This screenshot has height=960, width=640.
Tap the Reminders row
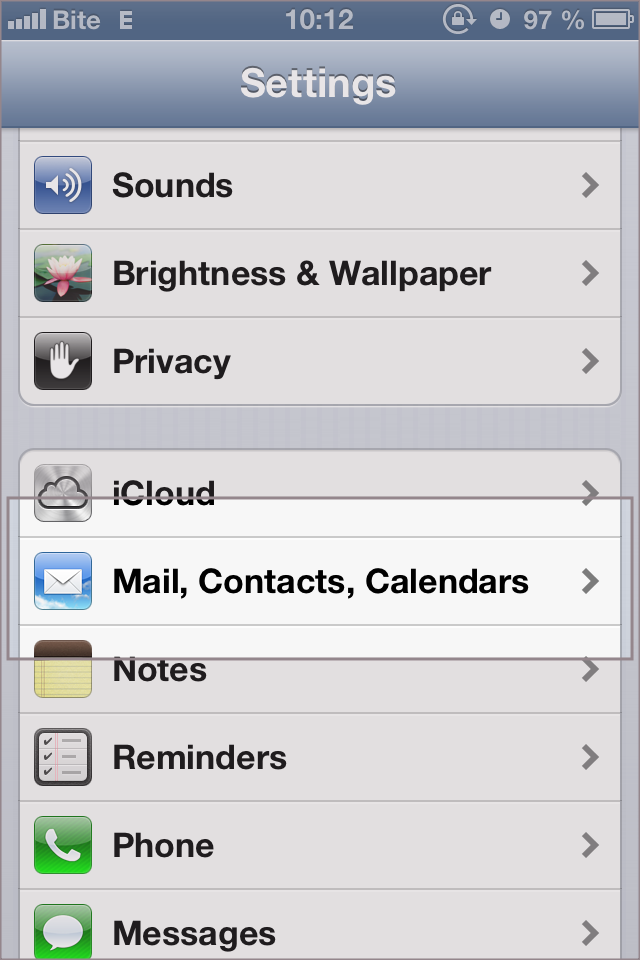click(x=320, y=758)
